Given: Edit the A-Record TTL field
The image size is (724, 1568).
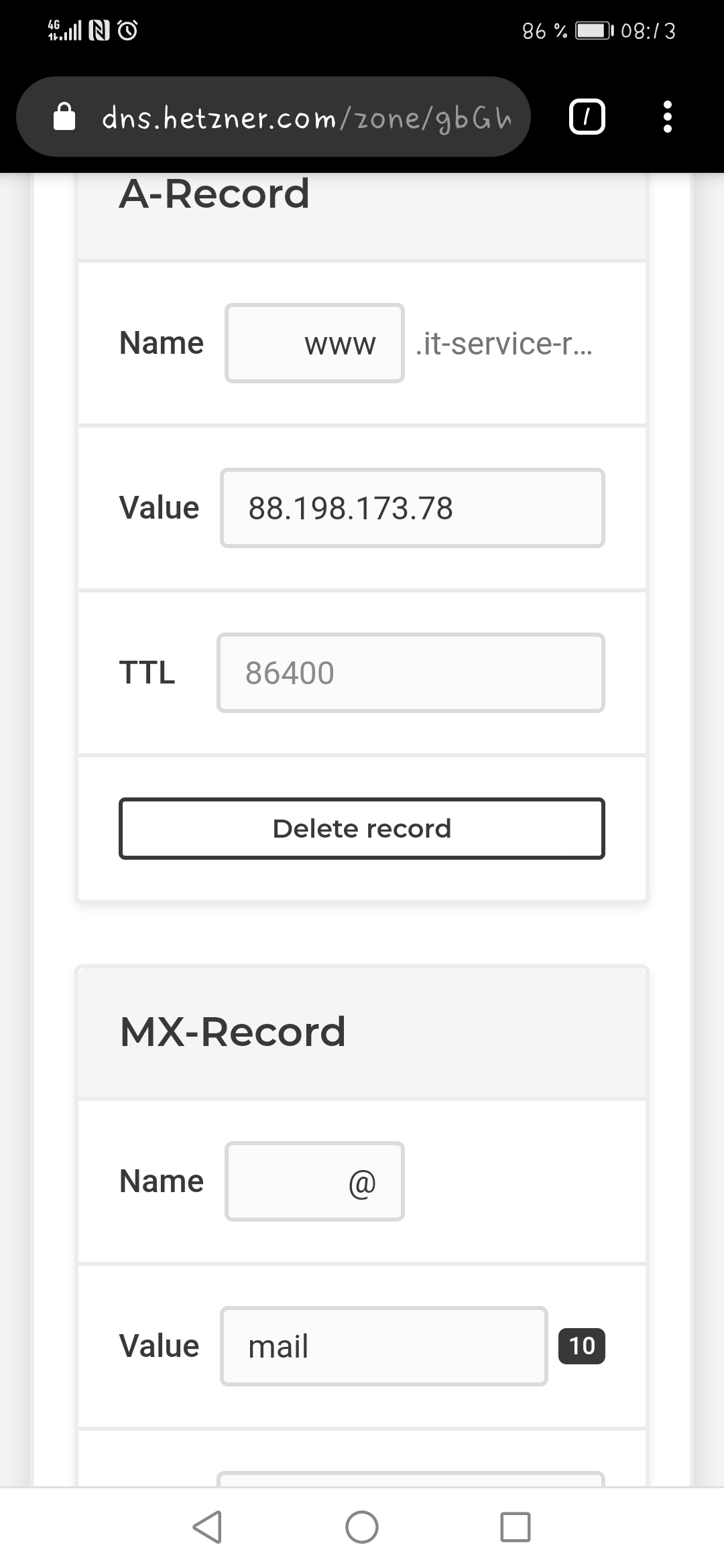Looking at the screenshot, I should pyautogui.click(x=410, y=673).
